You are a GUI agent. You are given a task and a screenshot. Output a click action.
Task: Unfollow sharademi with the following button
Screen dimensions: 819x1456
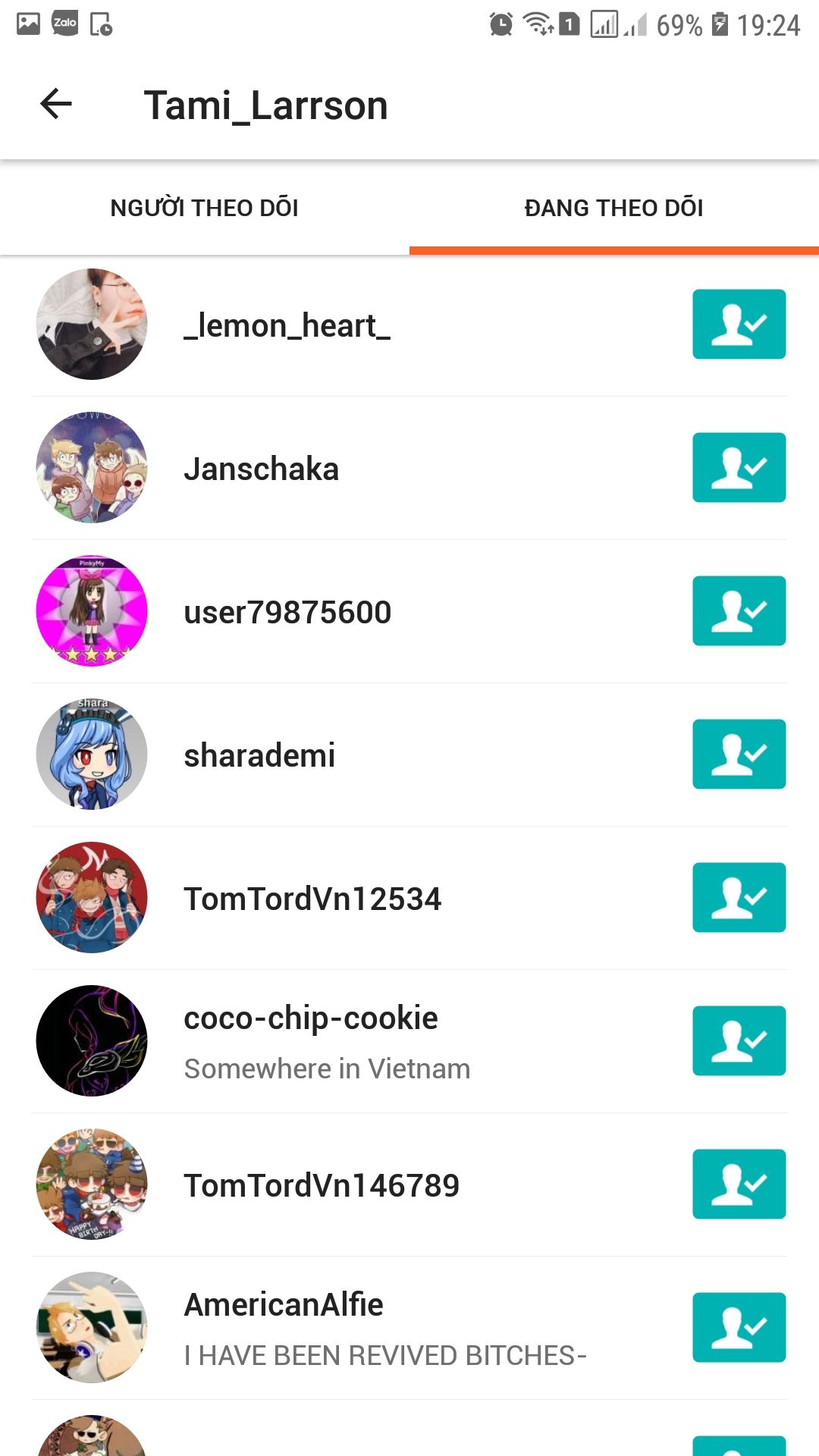[x=739, y=754]
